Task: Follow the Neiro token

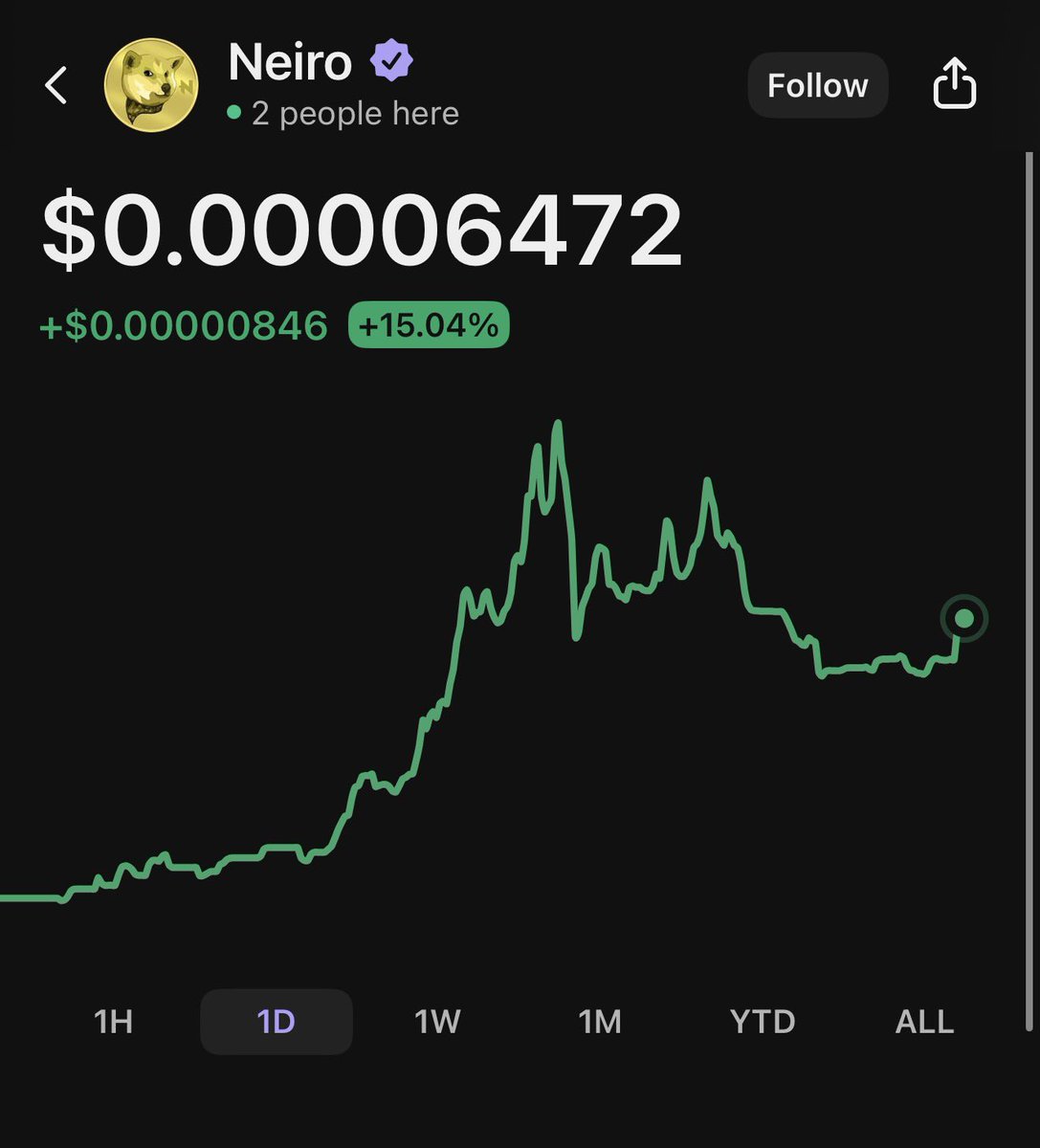Action: click(817, 85)
